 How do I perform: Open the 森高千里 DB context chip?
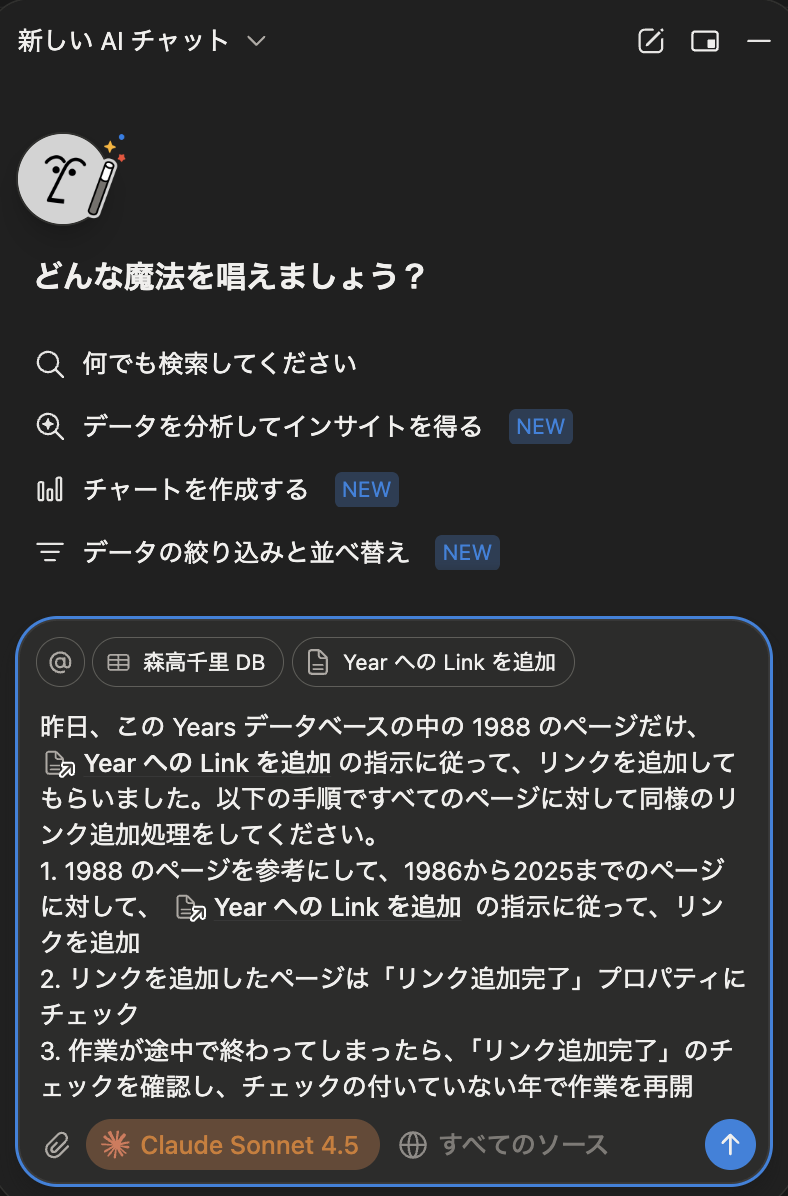tap(188, 662)
